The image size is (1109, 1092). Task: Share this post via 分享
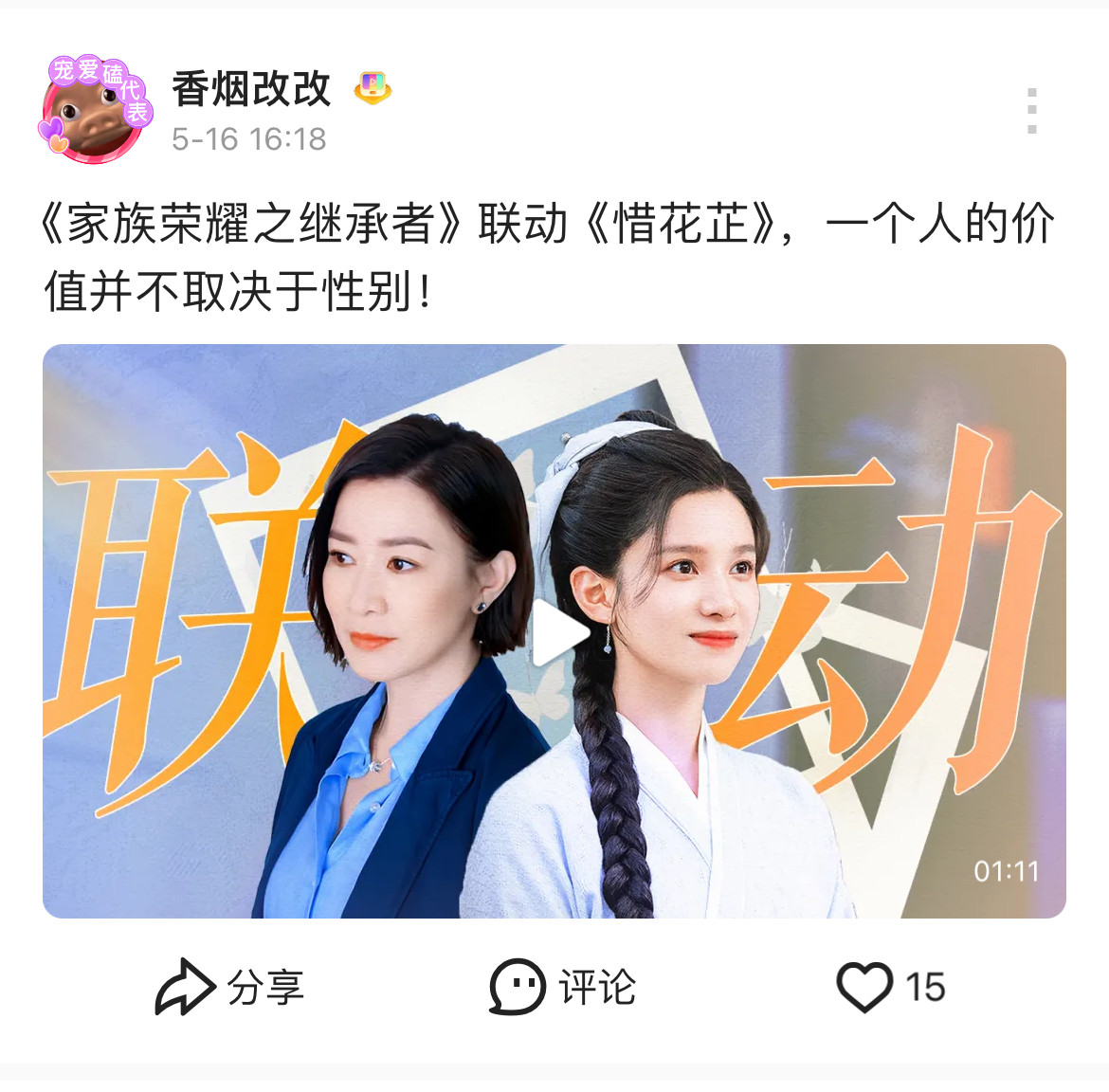(229, 988)
